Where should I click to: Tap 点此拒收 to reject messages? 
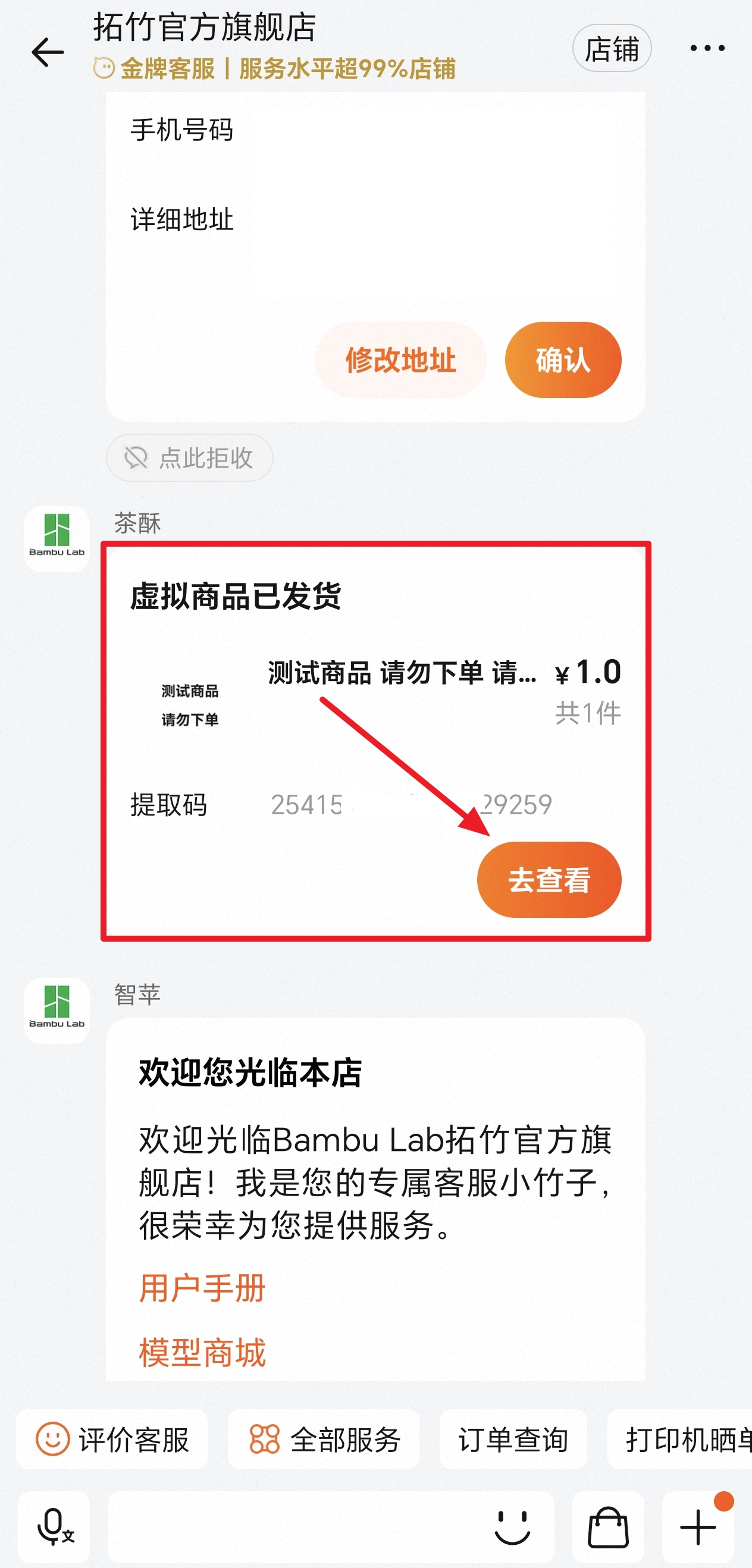(x=189, y=458)
